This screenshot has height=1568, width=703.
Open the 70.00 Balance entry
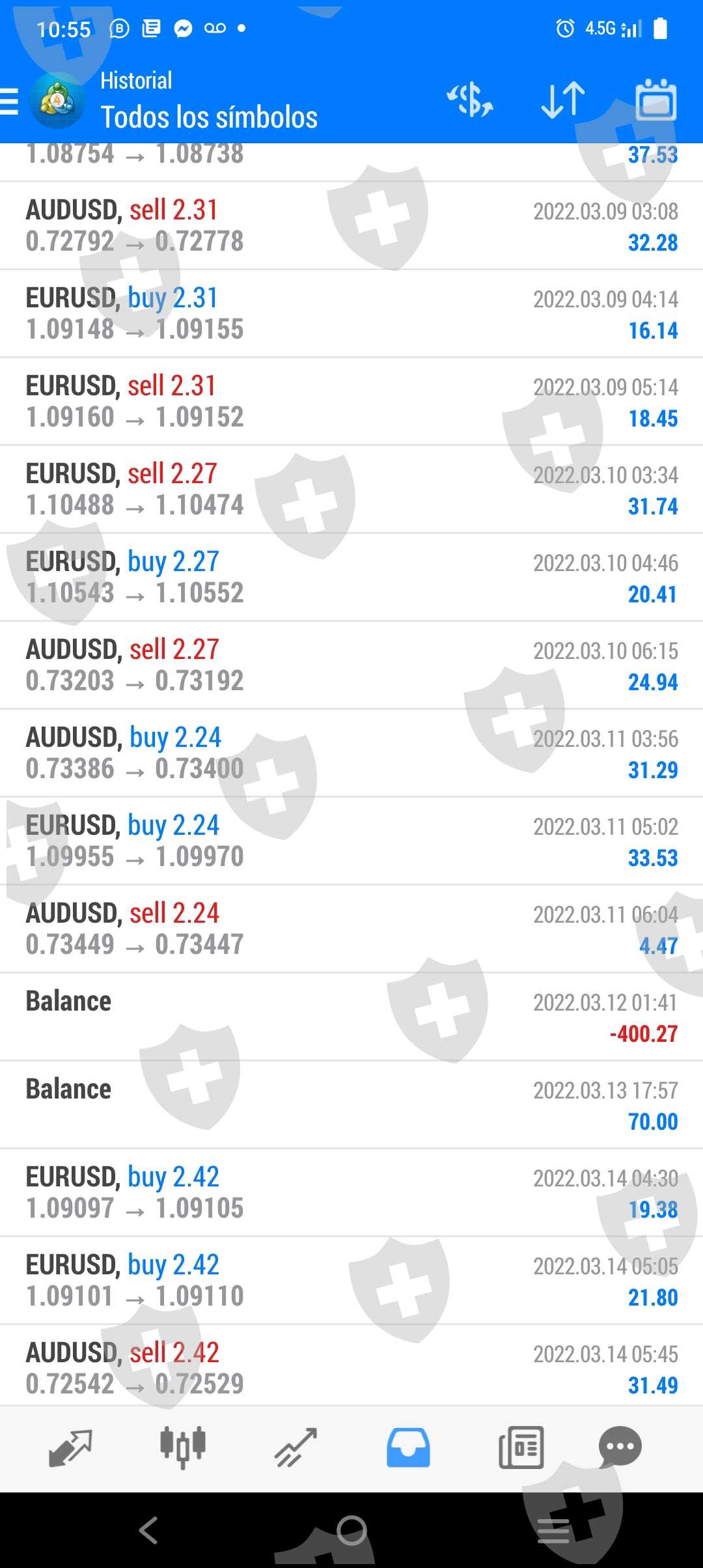[x=351, y=1104]
